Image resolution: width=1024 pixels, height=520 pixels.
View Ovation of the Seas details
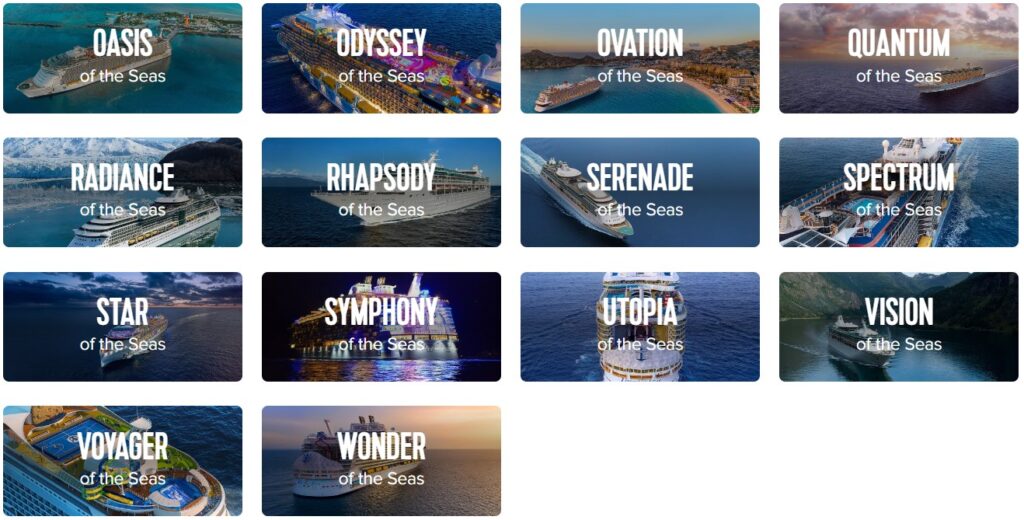640,58
